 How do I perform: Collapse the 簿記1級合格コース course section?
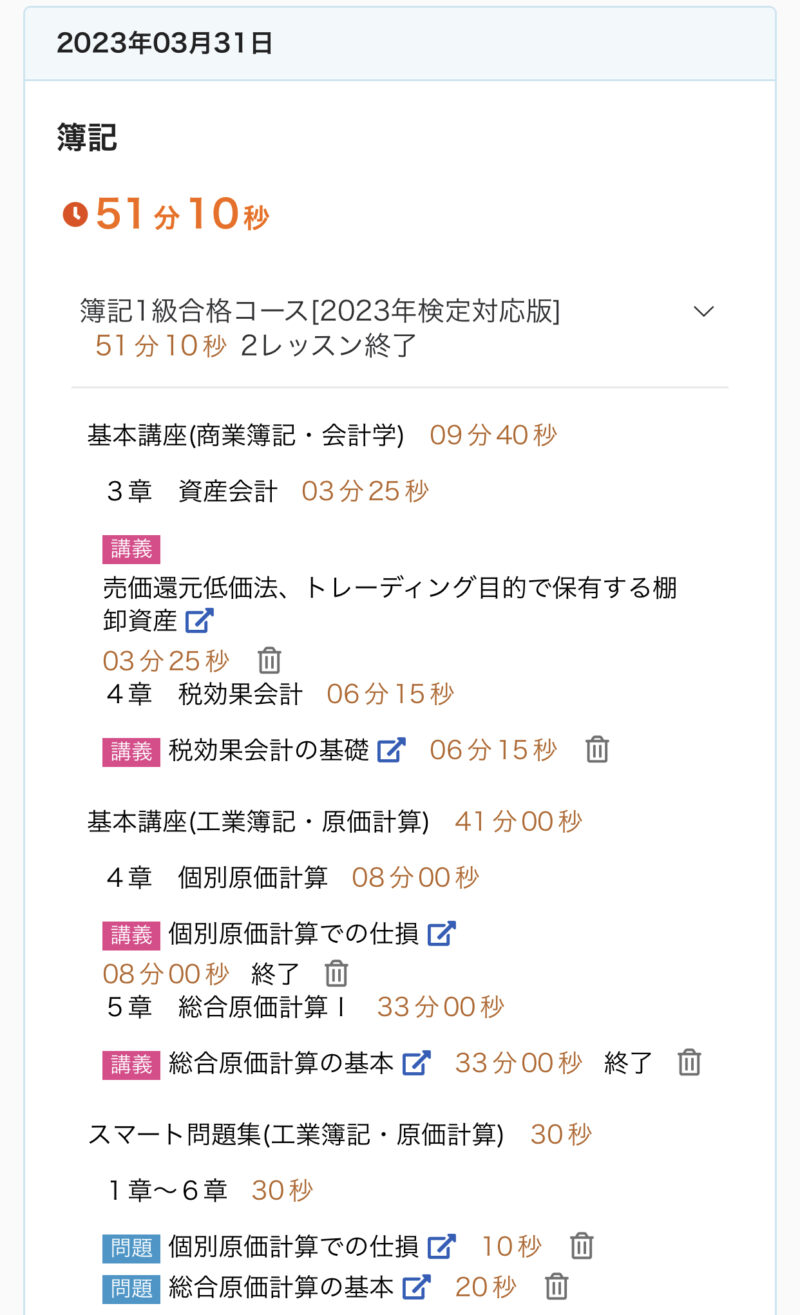tap(704, 311)
